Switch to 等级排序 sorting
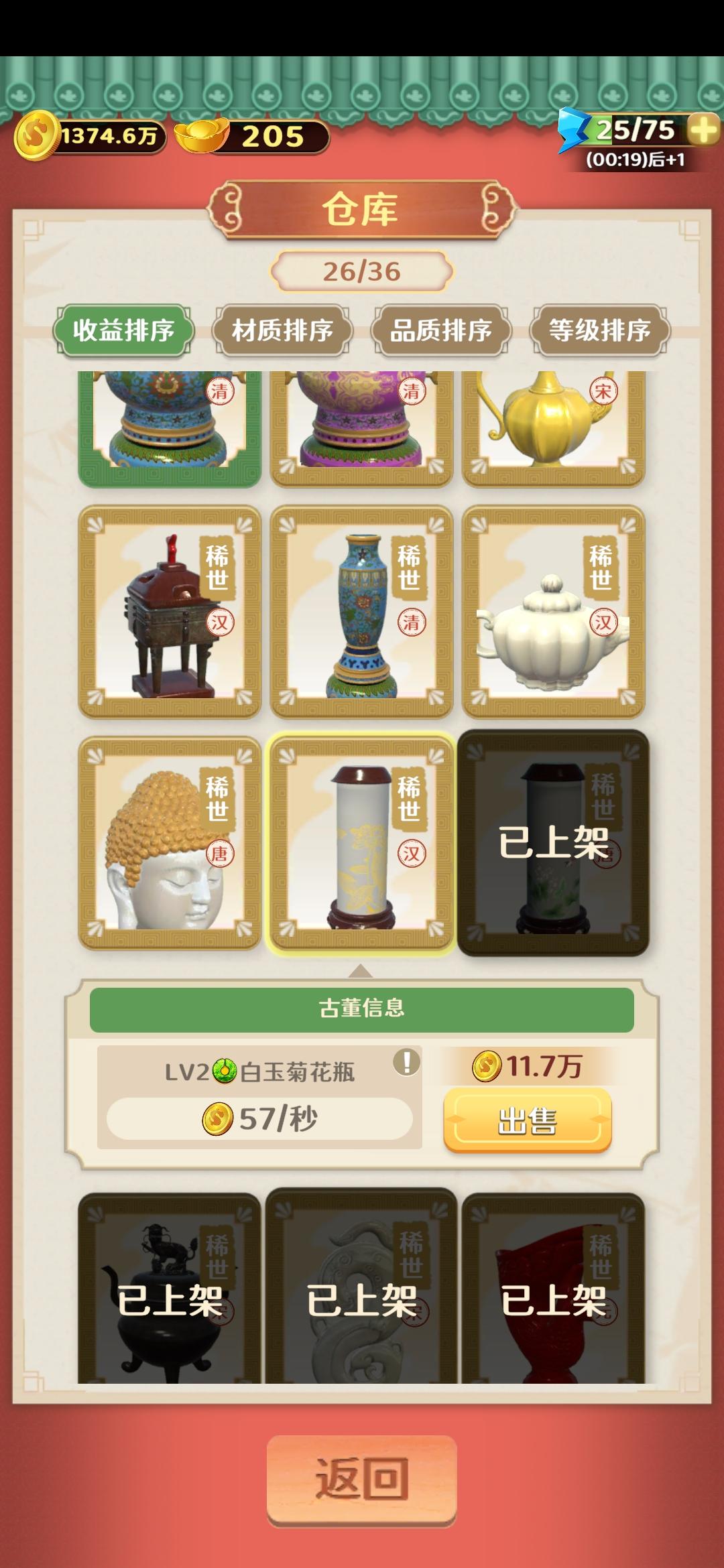Viewport: 724px width, 1568px height. click(x=600, y=330)
